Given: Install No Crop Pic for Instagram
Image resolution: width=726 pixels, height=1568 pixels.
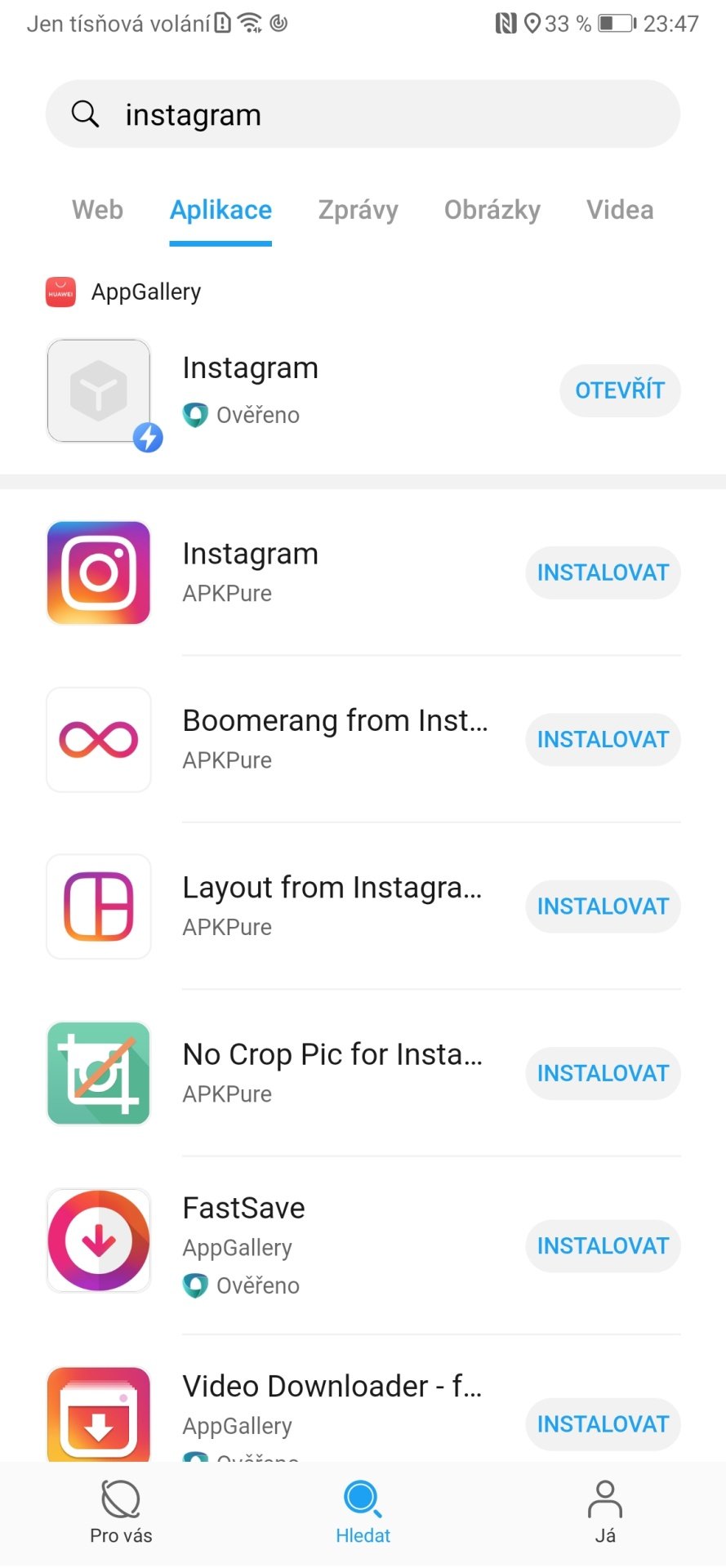Looking at the screenshot, I should point(603,1073).
